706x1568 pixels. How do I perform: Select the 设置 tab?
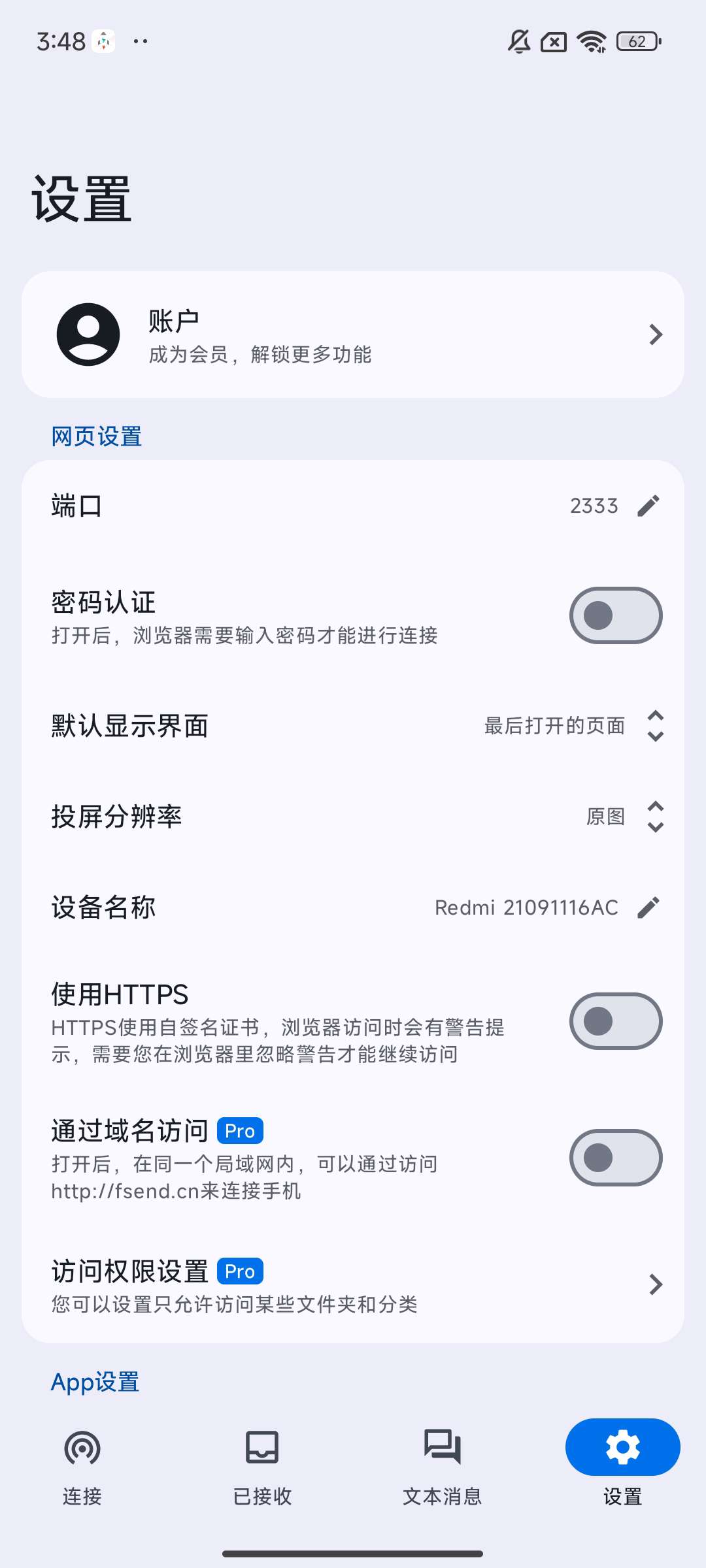622,1465
